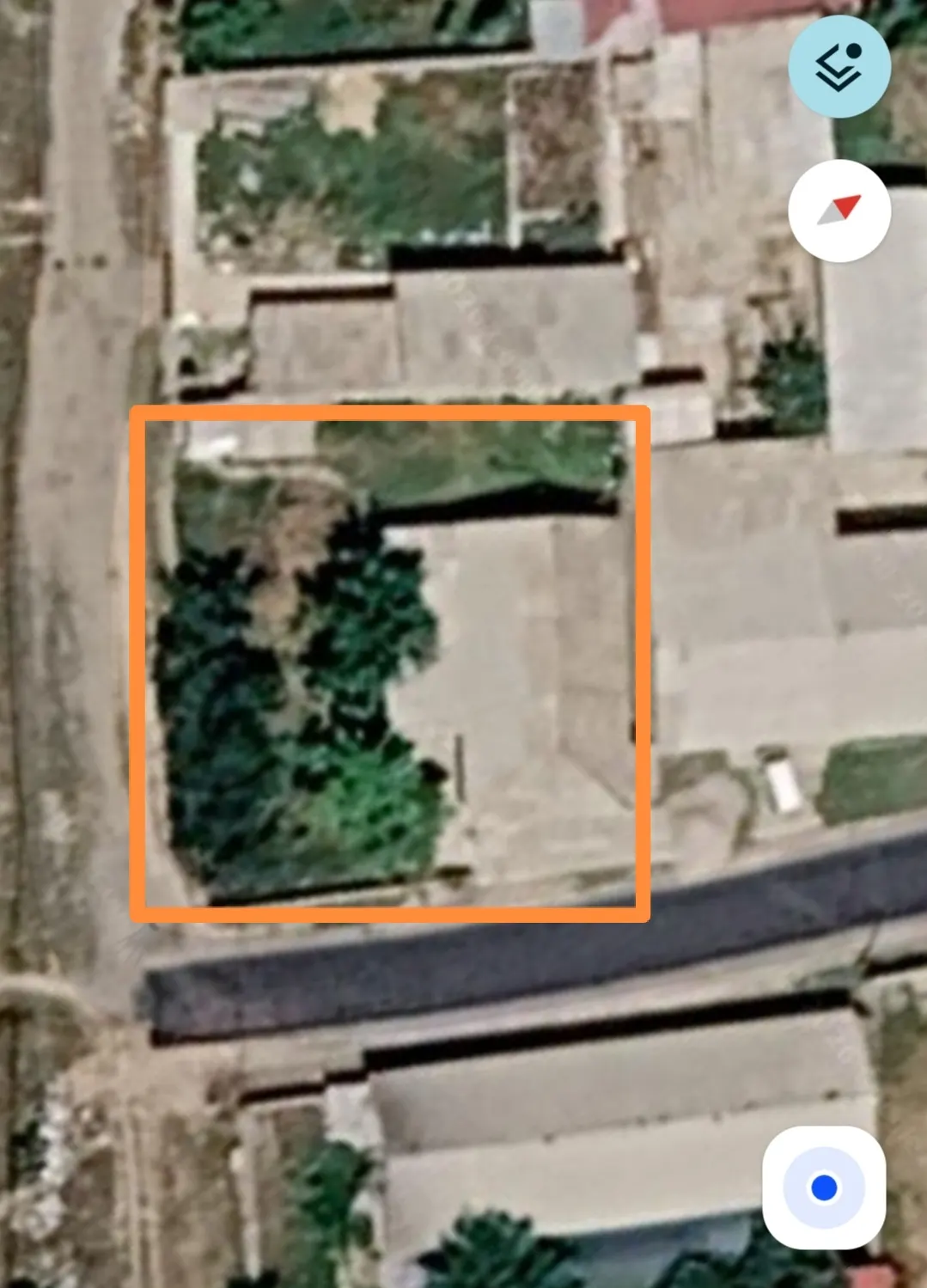Tap the compass to reset north

839,211
